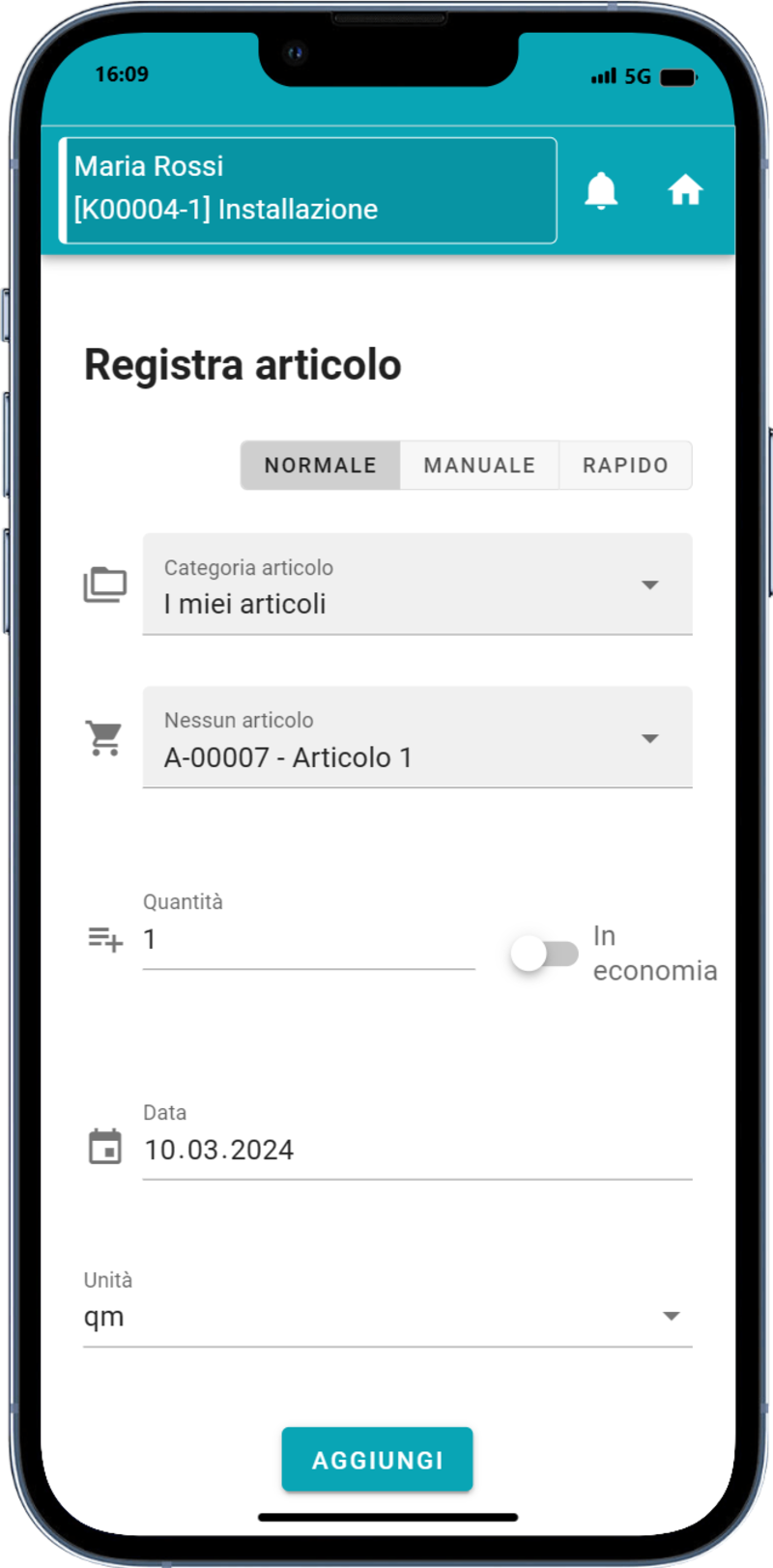773x1568 pixels.
Task: Switch to the RAPIDO mode
Action: point(625,466)
